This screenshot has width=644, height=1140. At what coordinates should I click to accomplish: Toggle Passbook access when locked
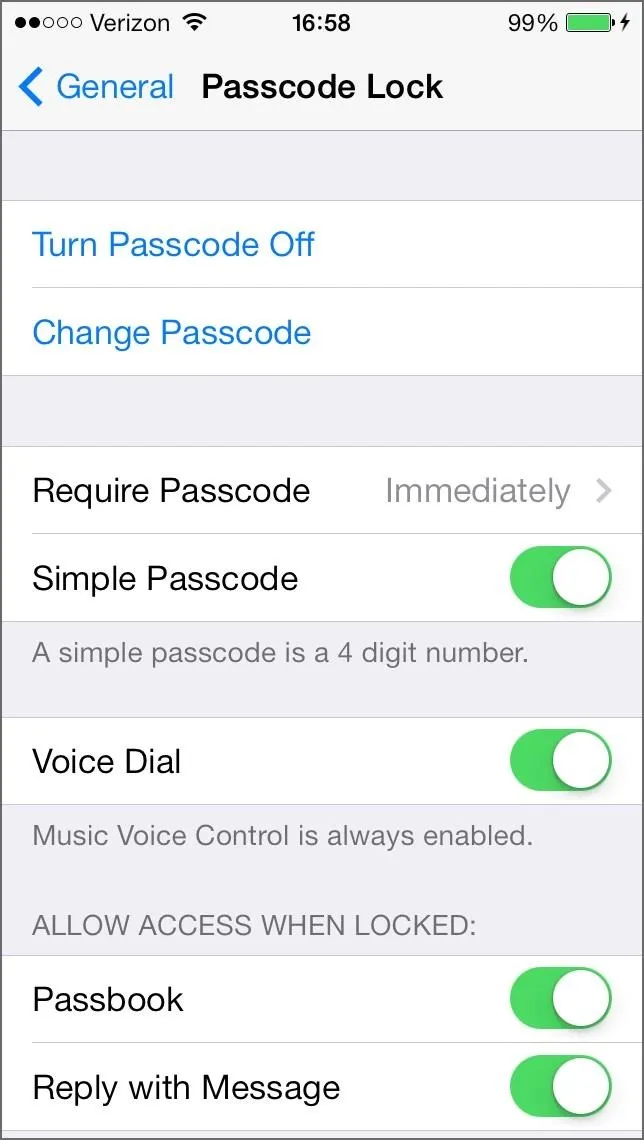[x=560, y=999]
